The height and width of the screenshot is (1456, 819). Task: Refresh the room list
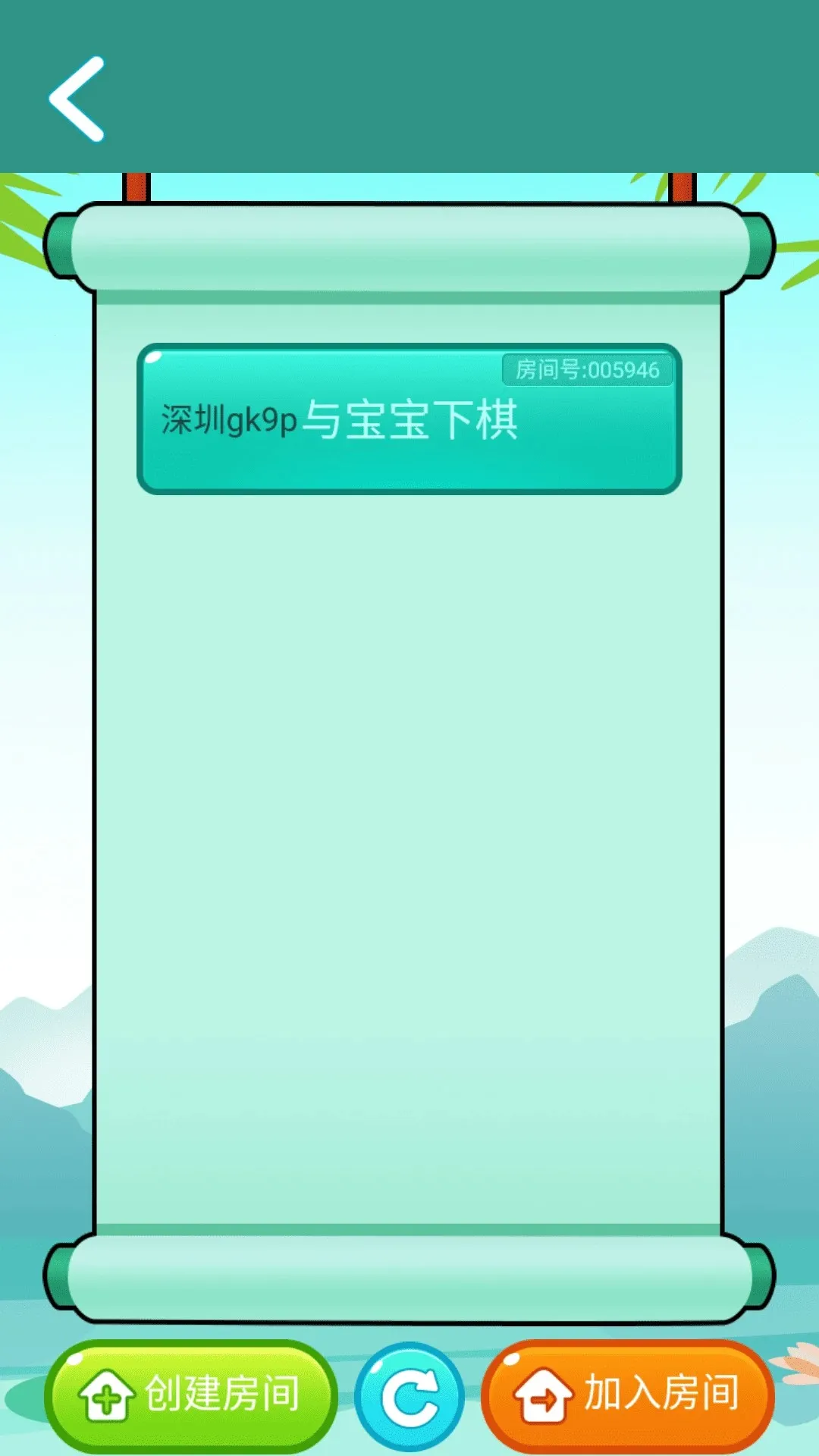(x=409, y=1396)
